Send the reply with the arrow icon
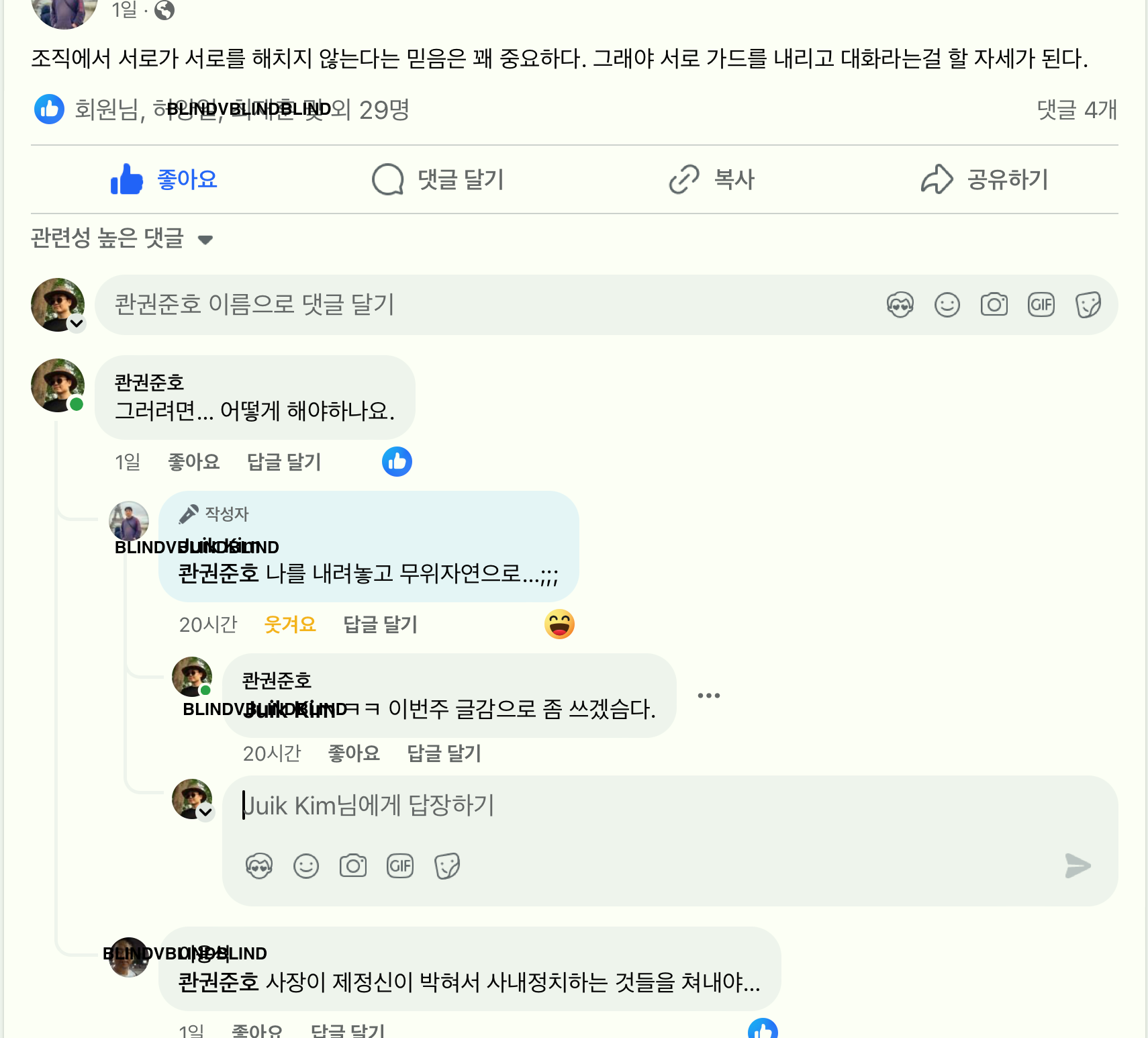1148x1038 pixels. point(1078,866)
